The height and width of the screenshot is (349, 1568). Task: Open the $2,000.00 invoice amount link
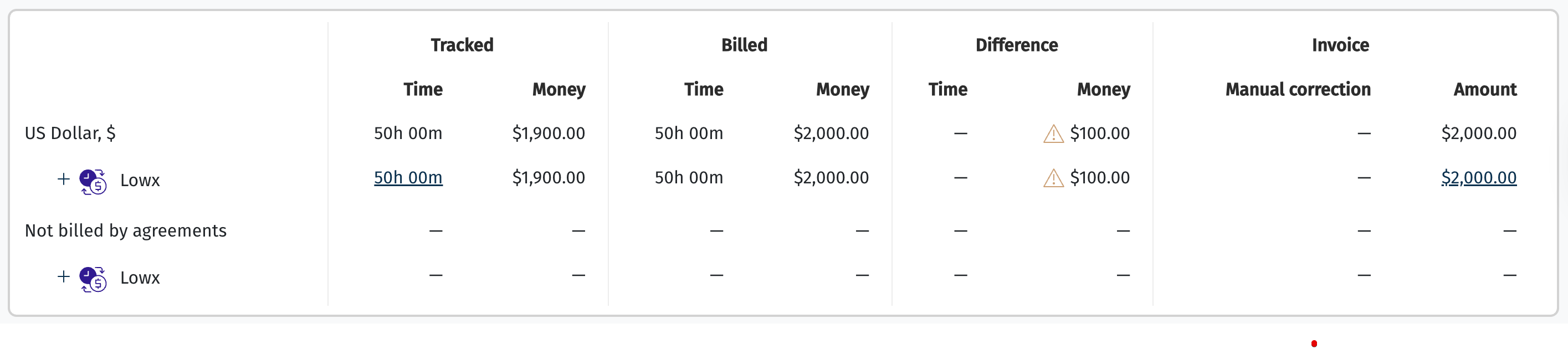click(1478, 178)
